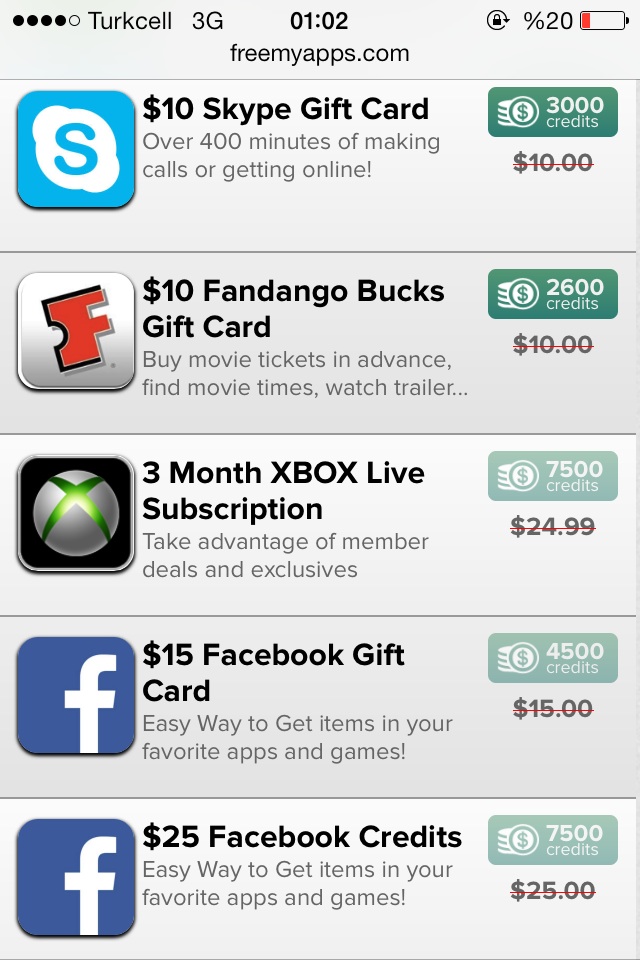Select the 7500 credits button for XBOX Live
This screenshot has width=640, height=960.
click(x=552, y=477)
